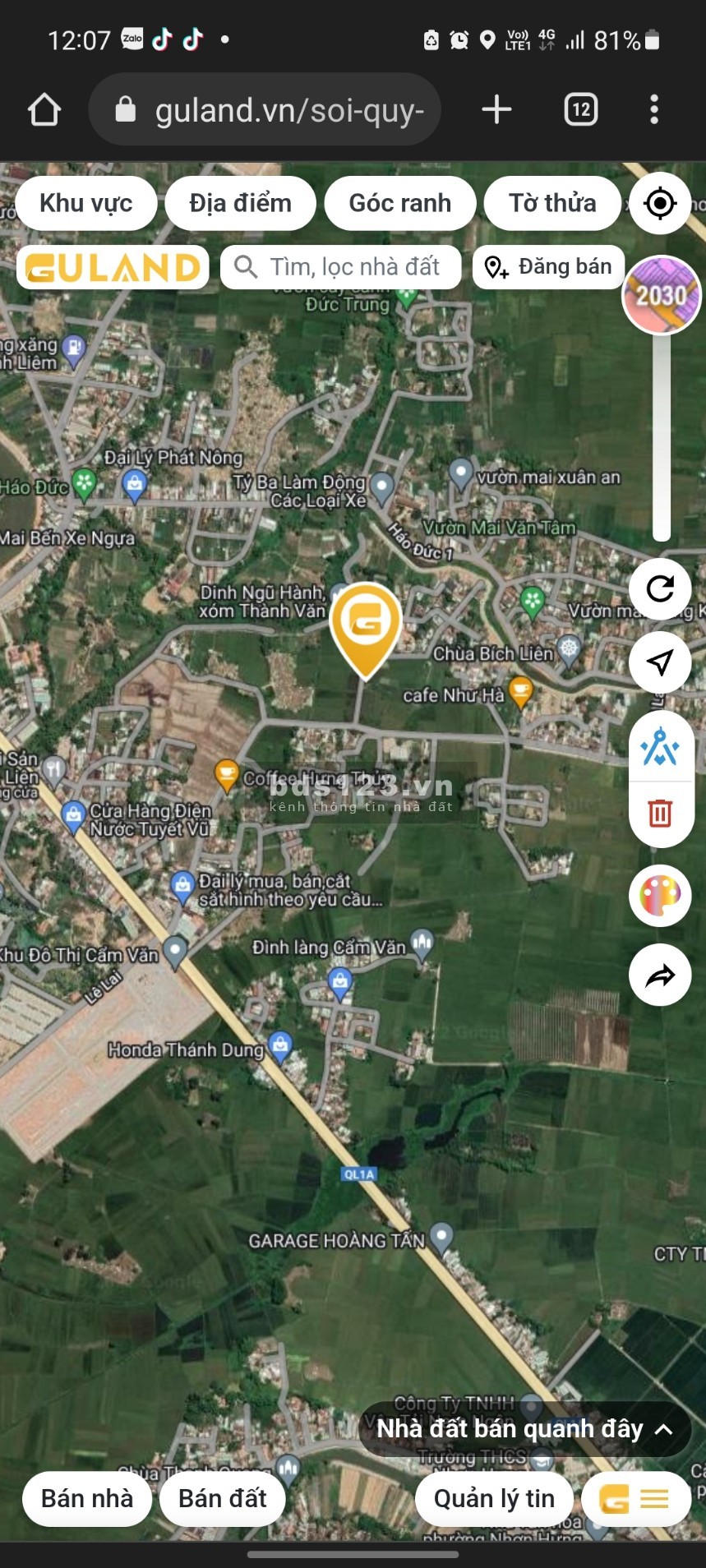Select the Khu vực chip
This screenshot has width=706, height=1568.
click(86, 203)
